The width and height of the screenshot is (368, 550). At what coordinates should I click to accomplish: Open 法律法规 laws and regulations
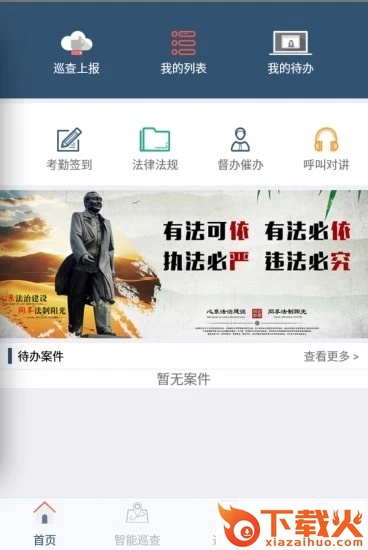click(x=155, y=149)
